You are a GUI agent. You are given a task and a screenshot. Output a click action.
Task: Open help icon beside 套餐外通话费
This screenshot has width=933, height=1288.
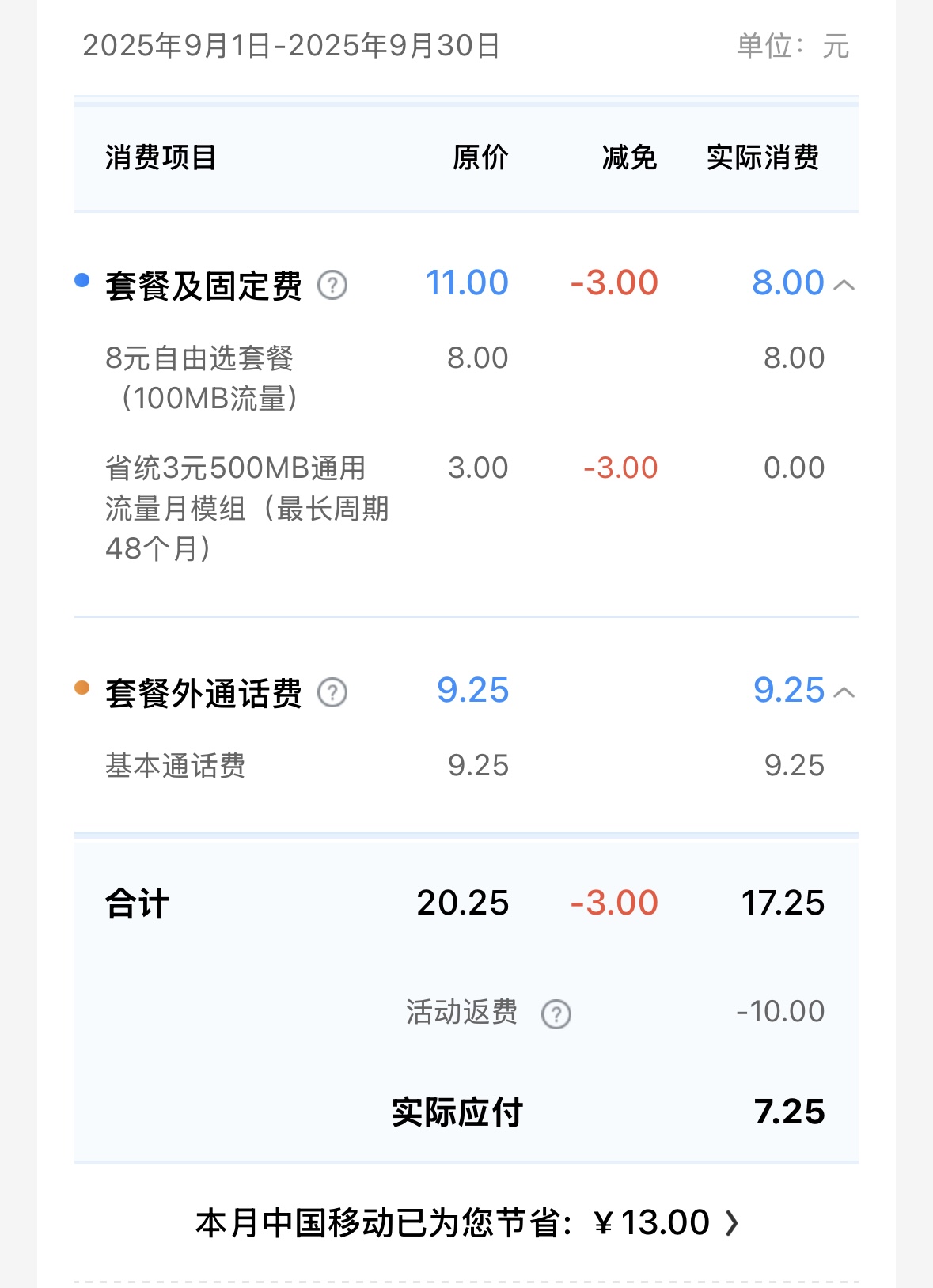point(332,692)
